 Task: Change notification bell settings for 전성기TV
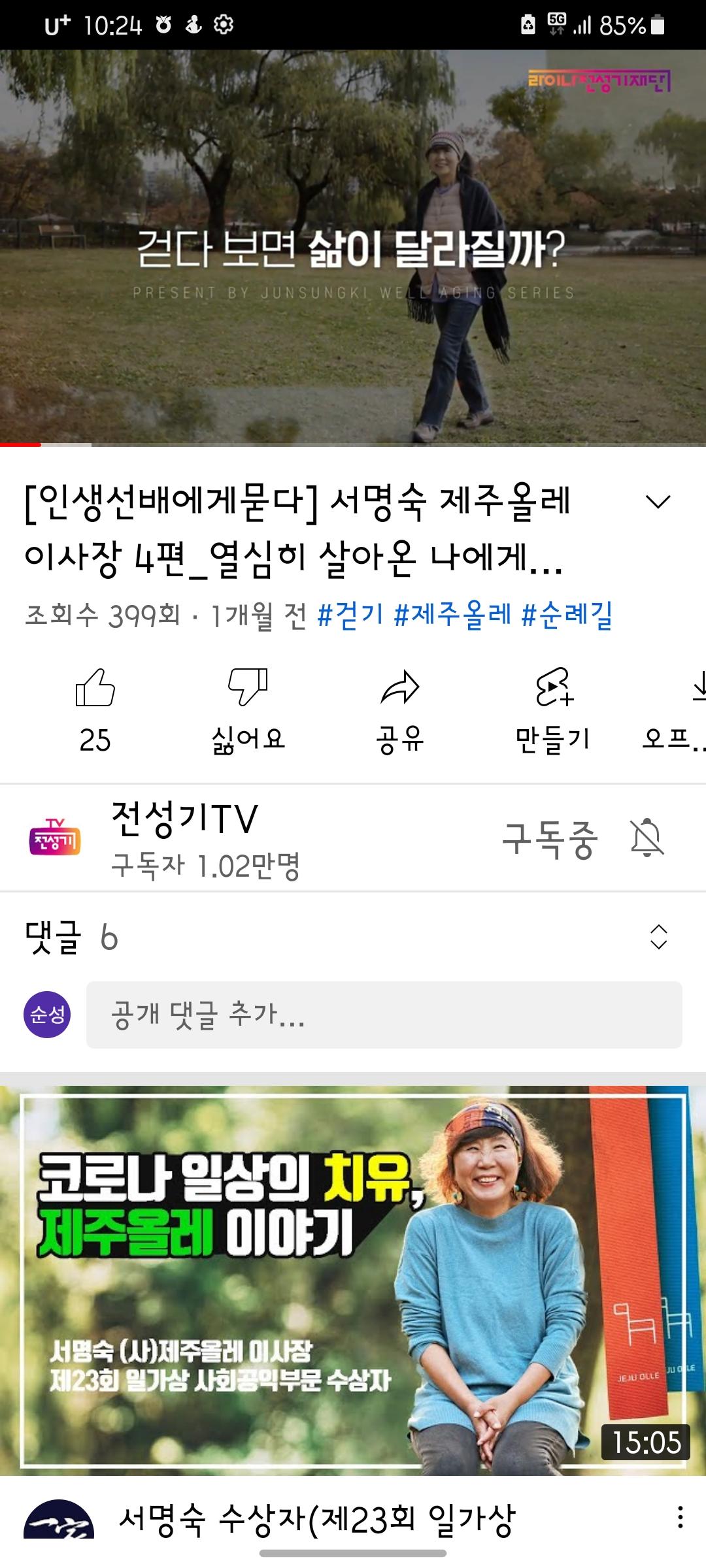tap(647, 839)
